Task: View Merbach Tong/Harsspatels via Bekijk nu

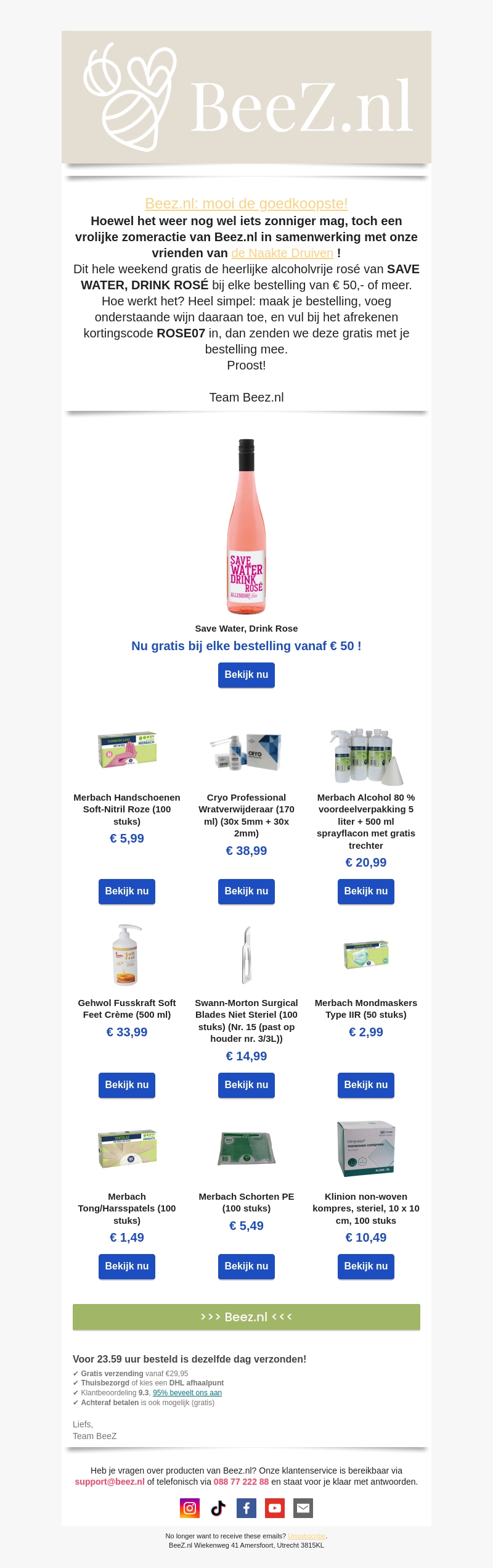Action: pos(127,1266)
